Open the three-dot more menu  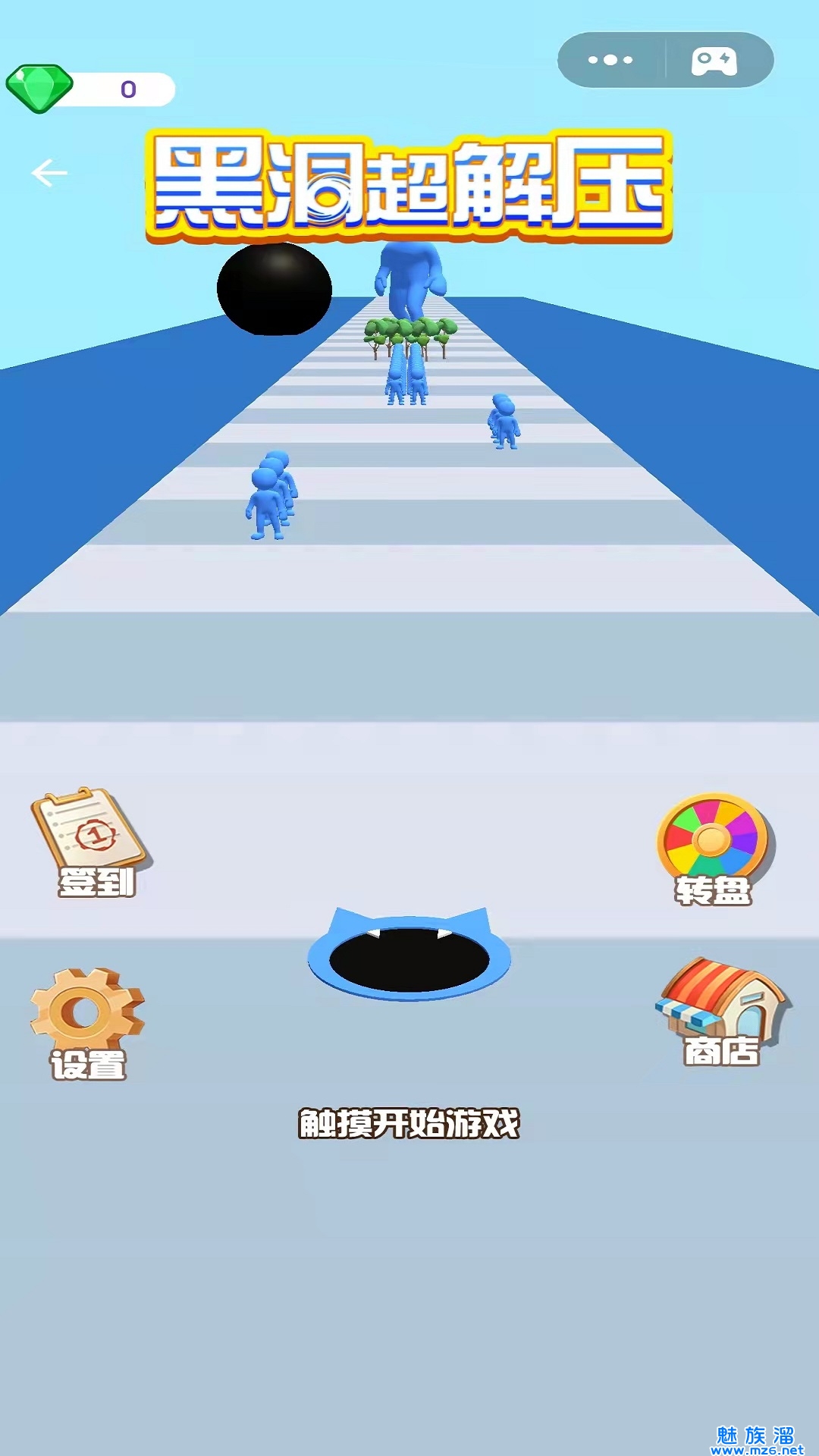click(610, 60)
